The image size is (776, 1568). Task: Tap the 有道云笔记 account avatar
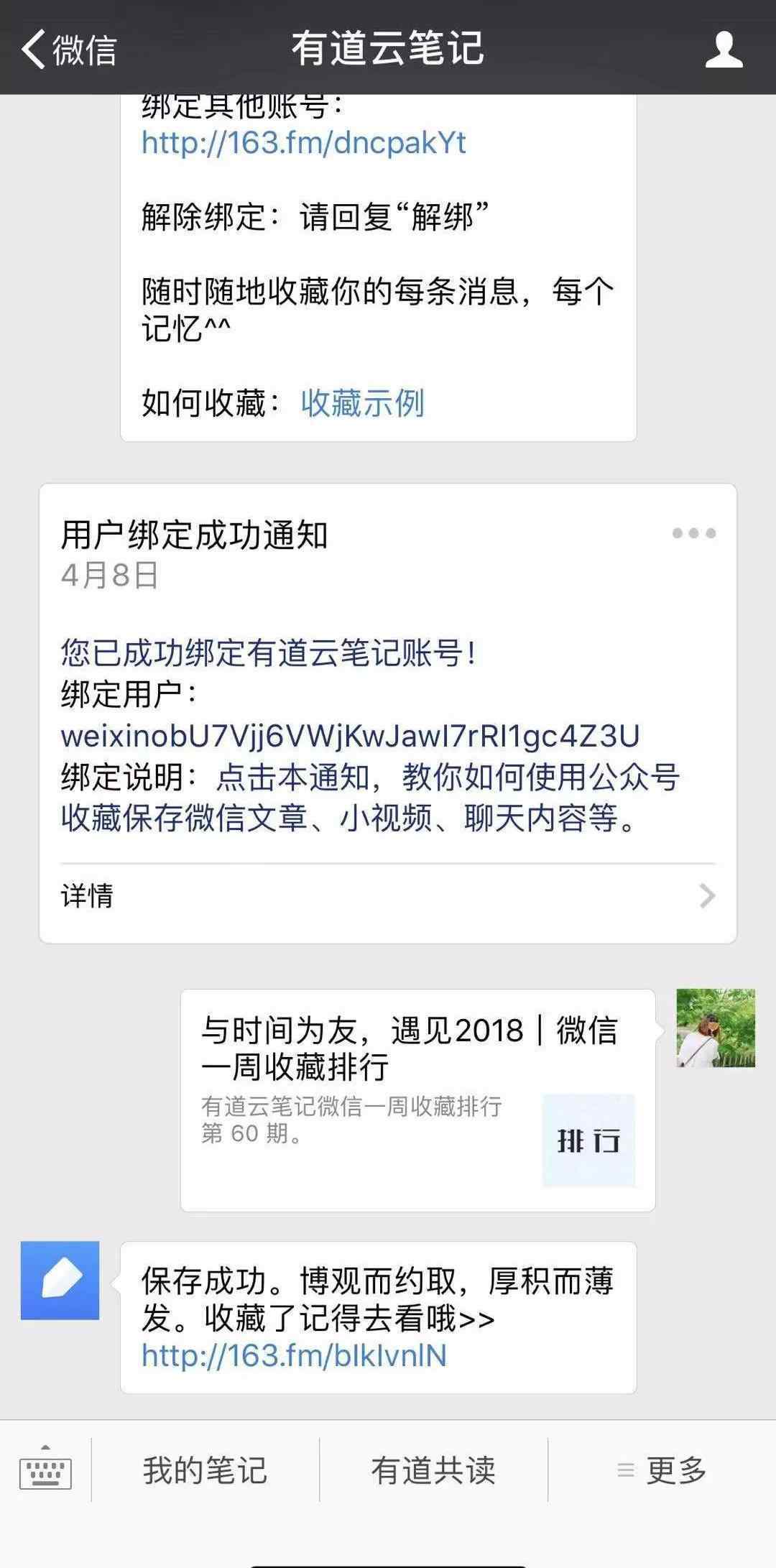tap(60, 1280)
